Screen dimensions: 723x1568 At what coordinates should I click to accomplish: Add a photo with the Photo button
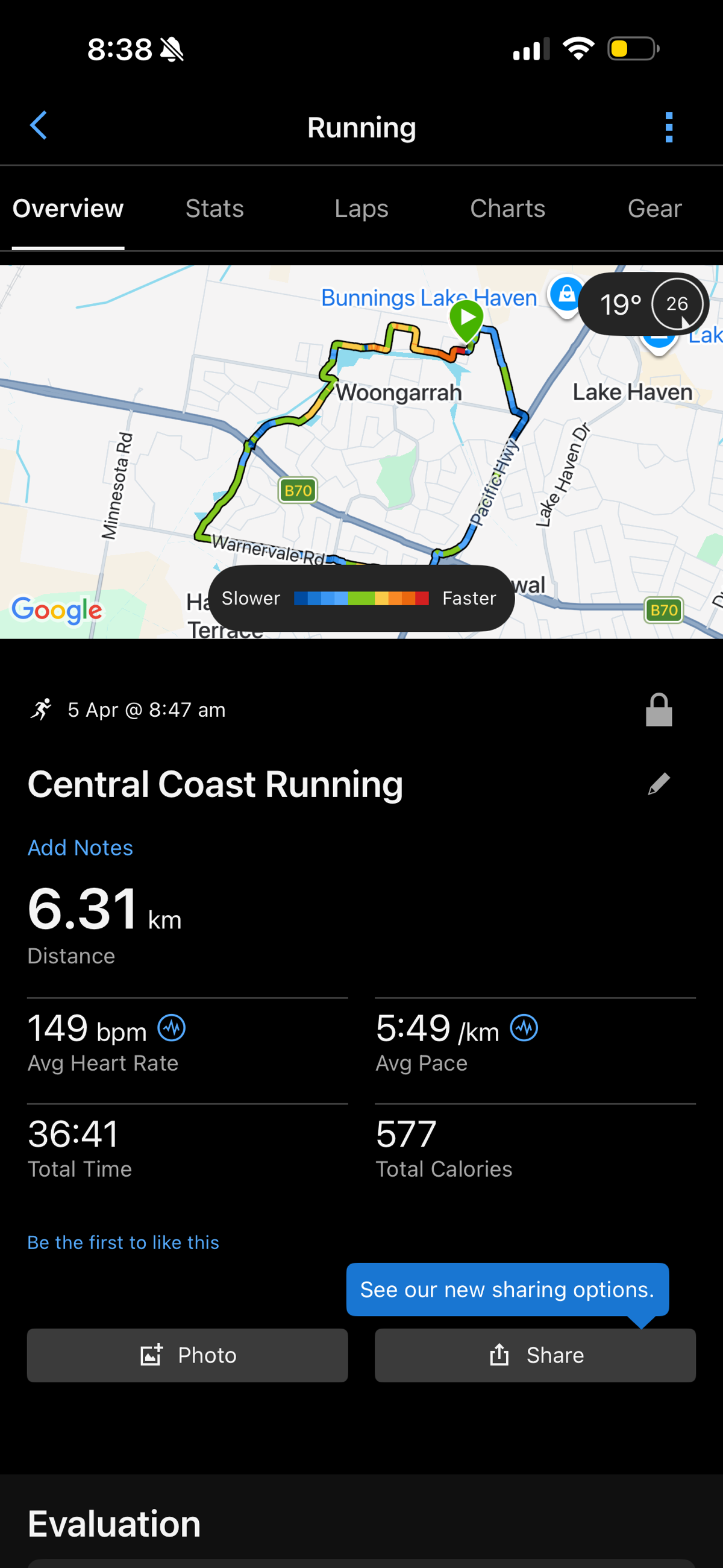click(x=187, y=1355)
